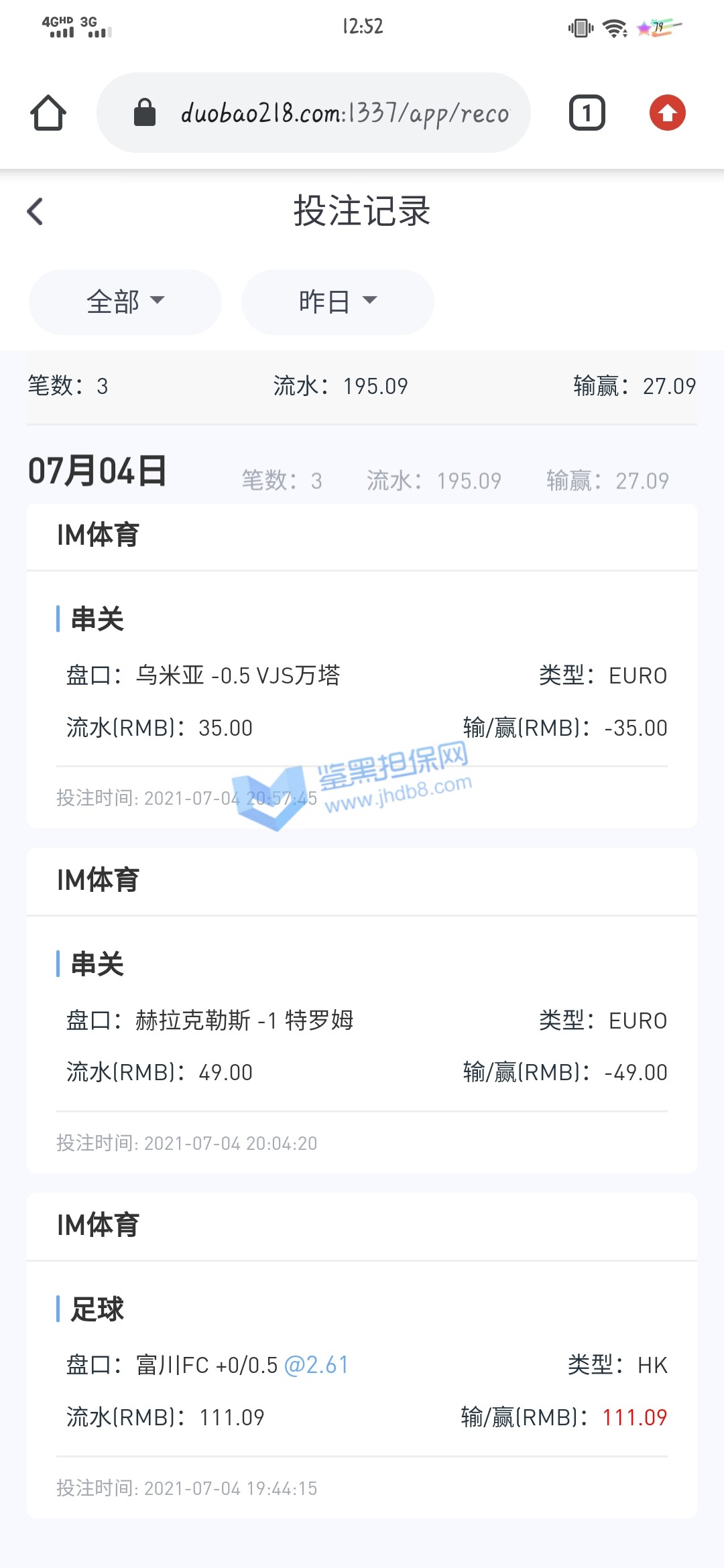Open browser home page
This screenshot has height=1568, width=724.
click(x=48, y=113)
